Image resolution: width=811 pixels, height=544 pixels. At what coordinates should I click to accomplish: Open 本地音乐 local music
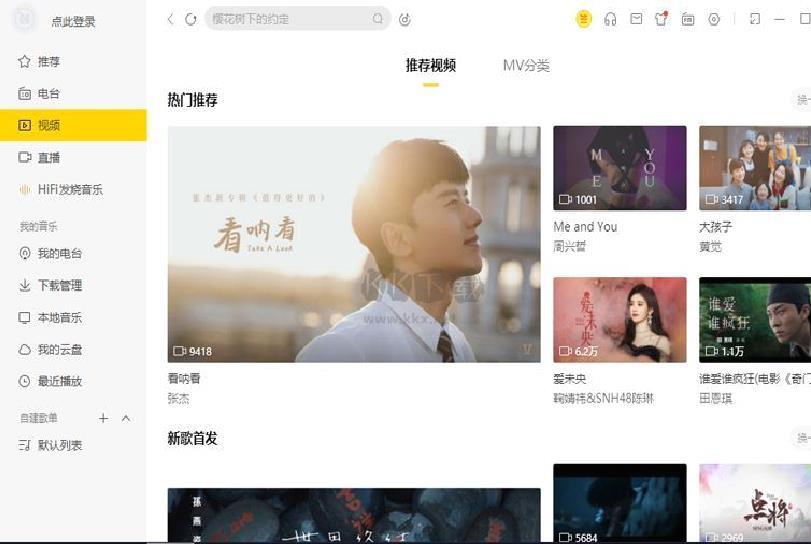click(x=59, y=318)
